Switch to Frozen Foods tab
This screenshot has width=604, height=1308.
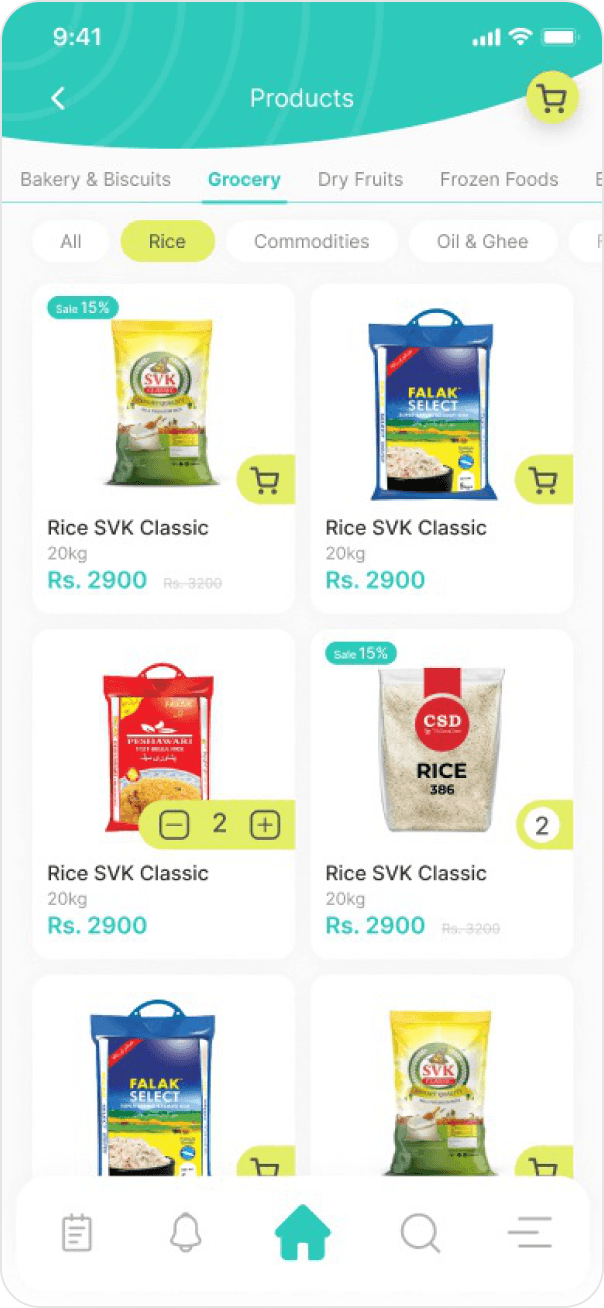(499, 180)
